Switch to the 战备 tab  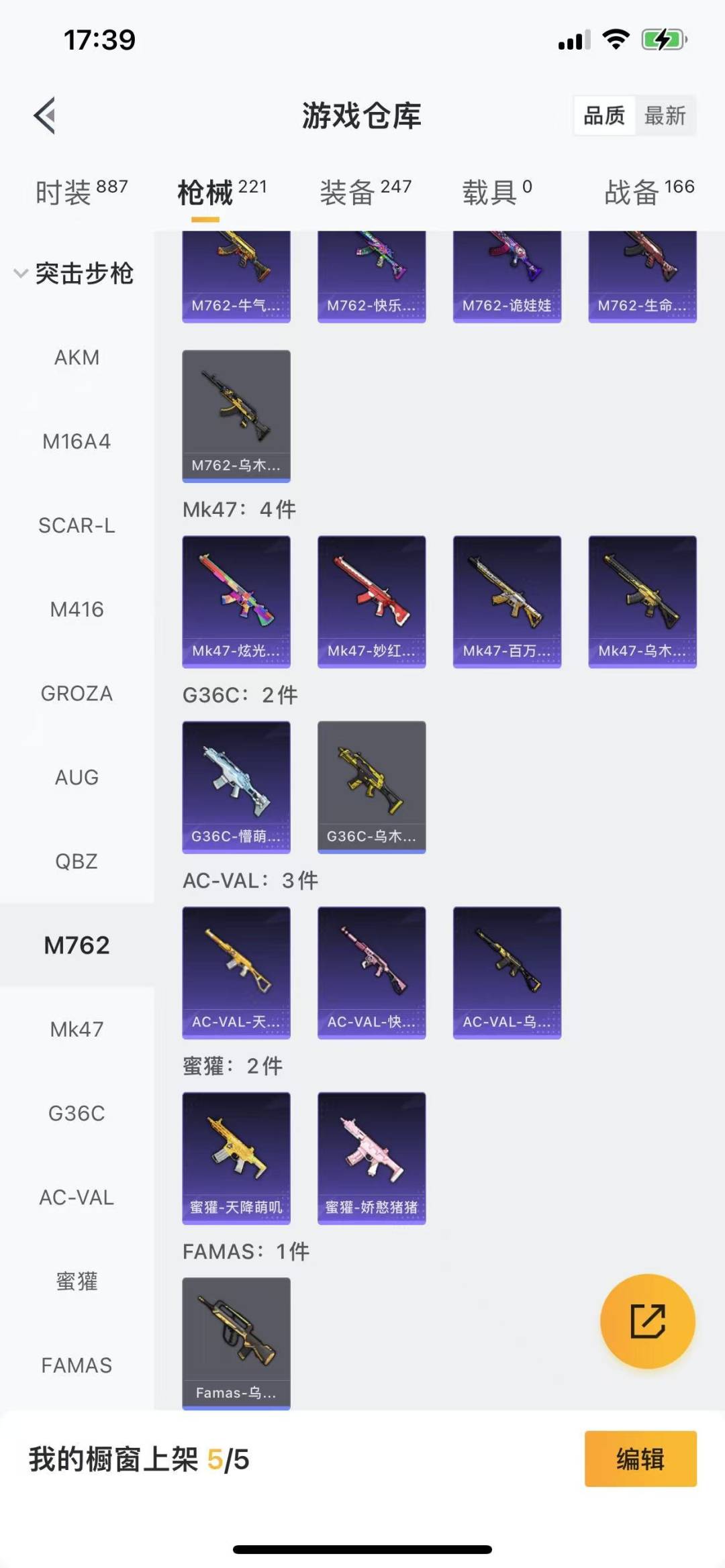tap(649, 193)
